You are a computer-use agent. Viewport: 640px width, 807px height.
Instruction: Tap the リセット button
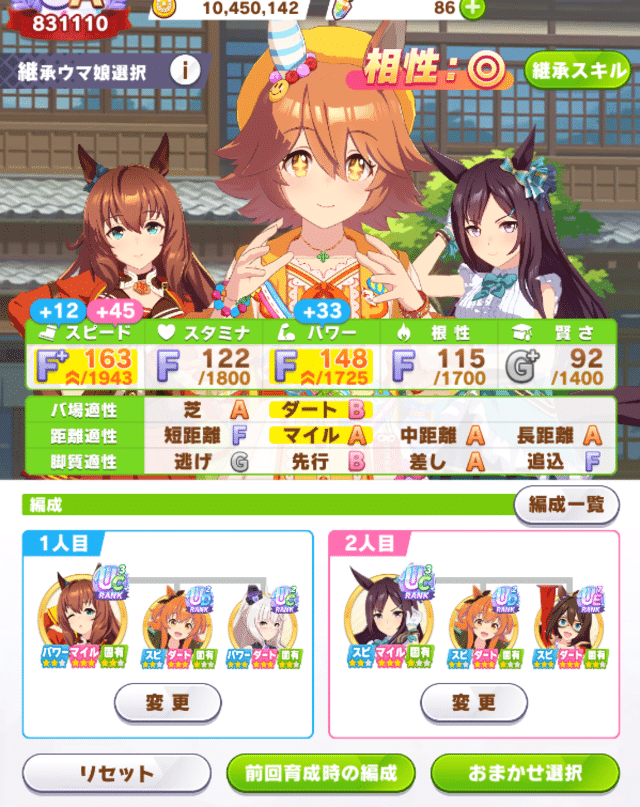tap(117, 773)
